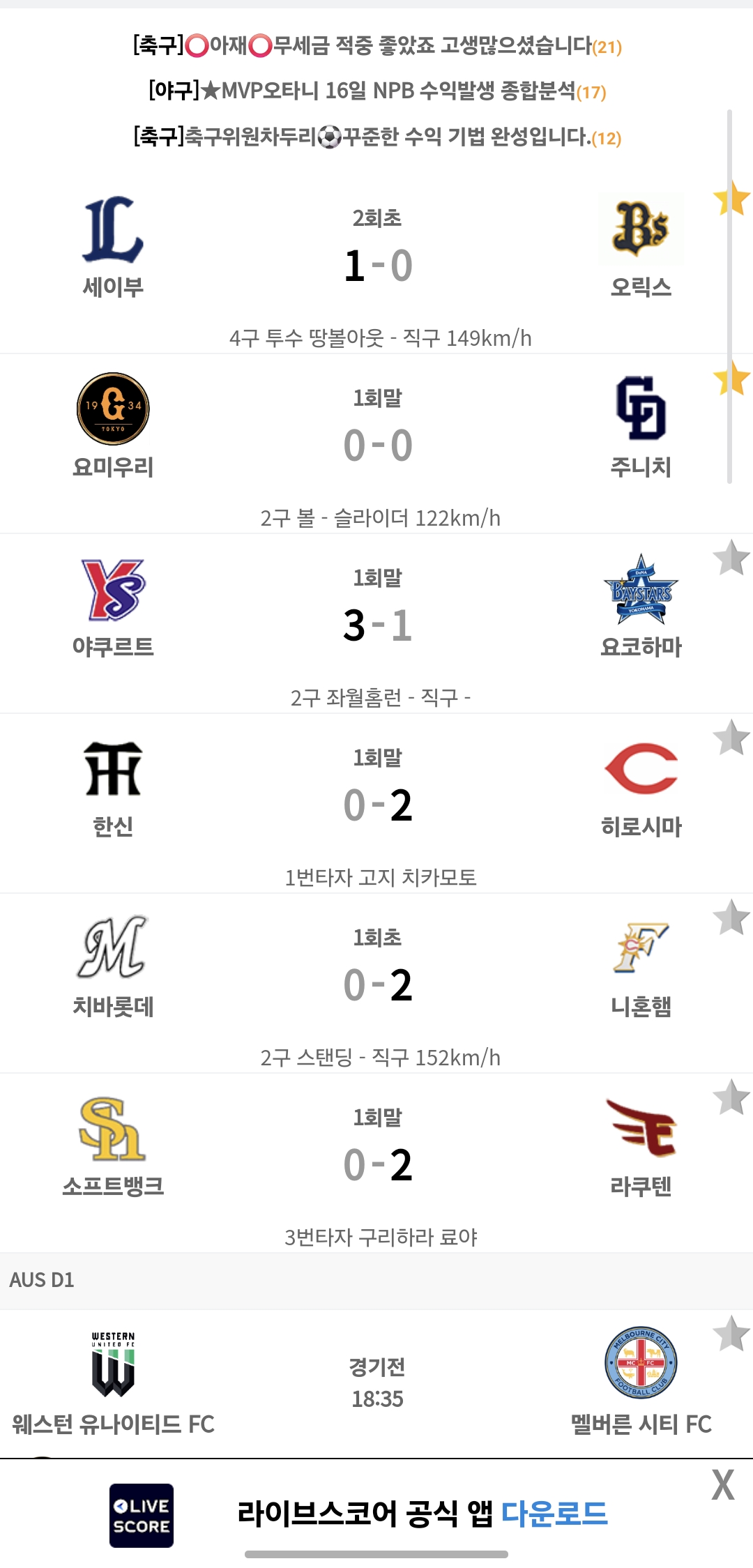
Task: View the 치바롯데 vs 니혼햄 game
Action: (376, 984)
